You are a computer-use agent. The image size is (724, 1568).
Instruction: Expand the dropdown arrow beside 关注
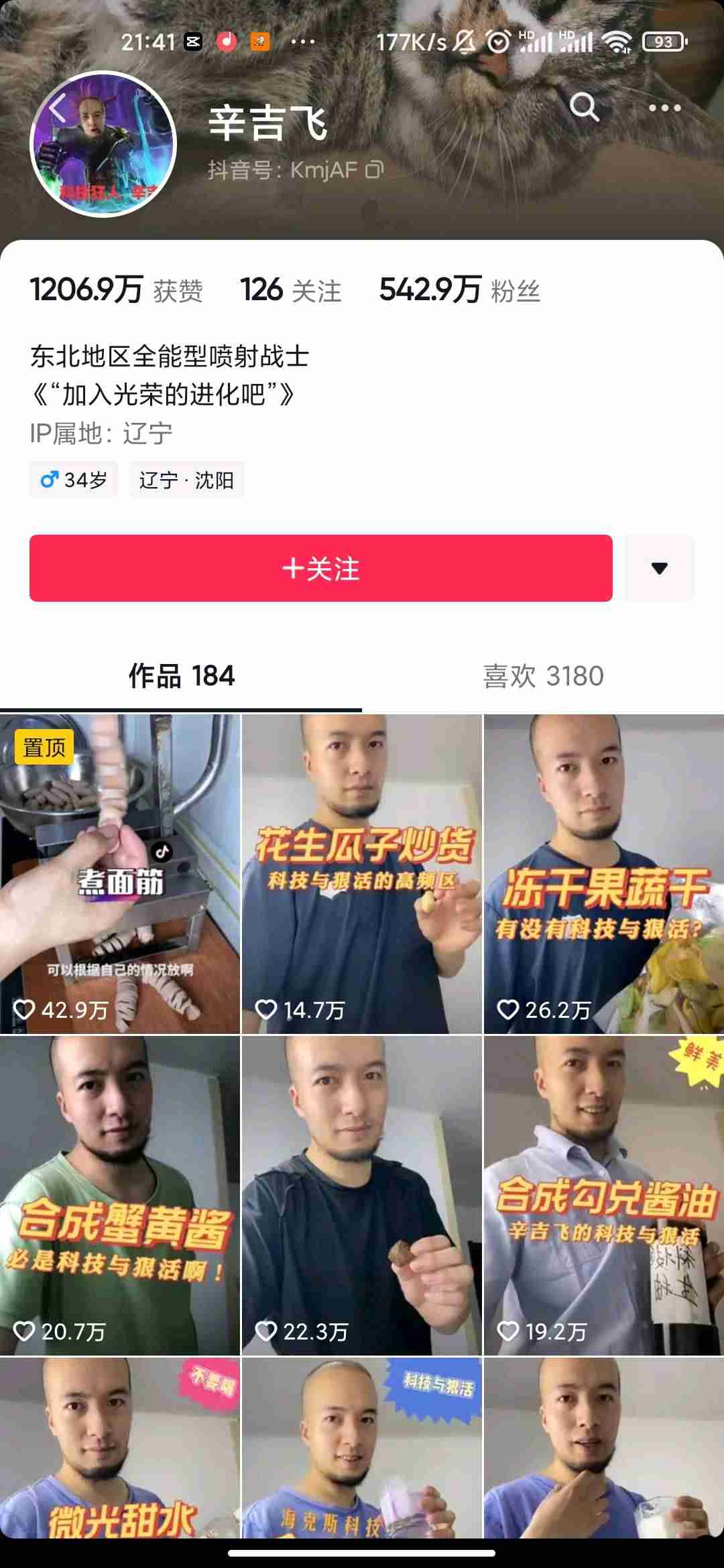pyautogui.click(x=660, y=568)
